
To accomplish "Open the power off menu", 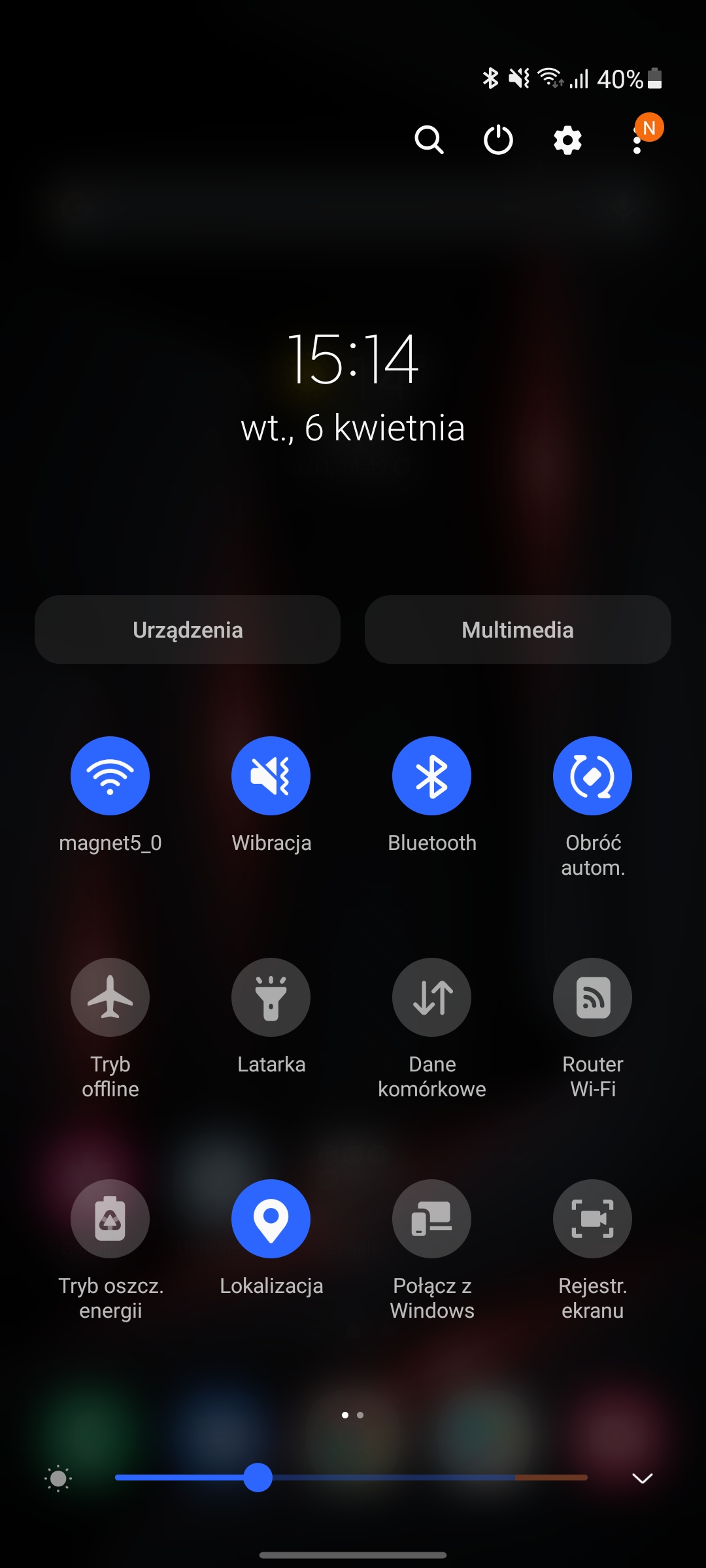I will pyautogui.click(x=498, y=140).
